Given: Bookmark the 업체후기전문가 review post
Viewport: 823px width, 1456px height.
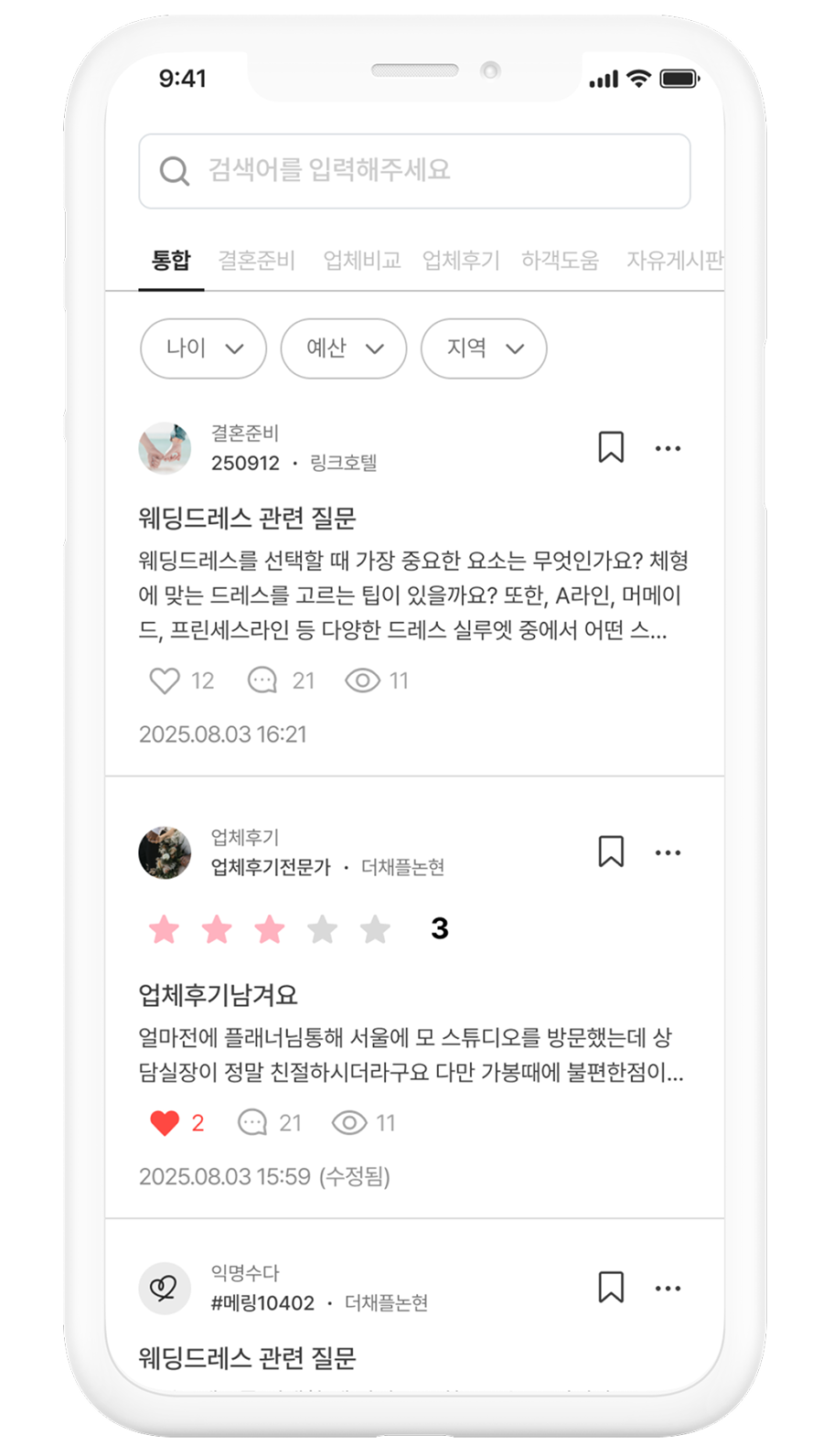Looking at the screenshot, I should (611, 851).
